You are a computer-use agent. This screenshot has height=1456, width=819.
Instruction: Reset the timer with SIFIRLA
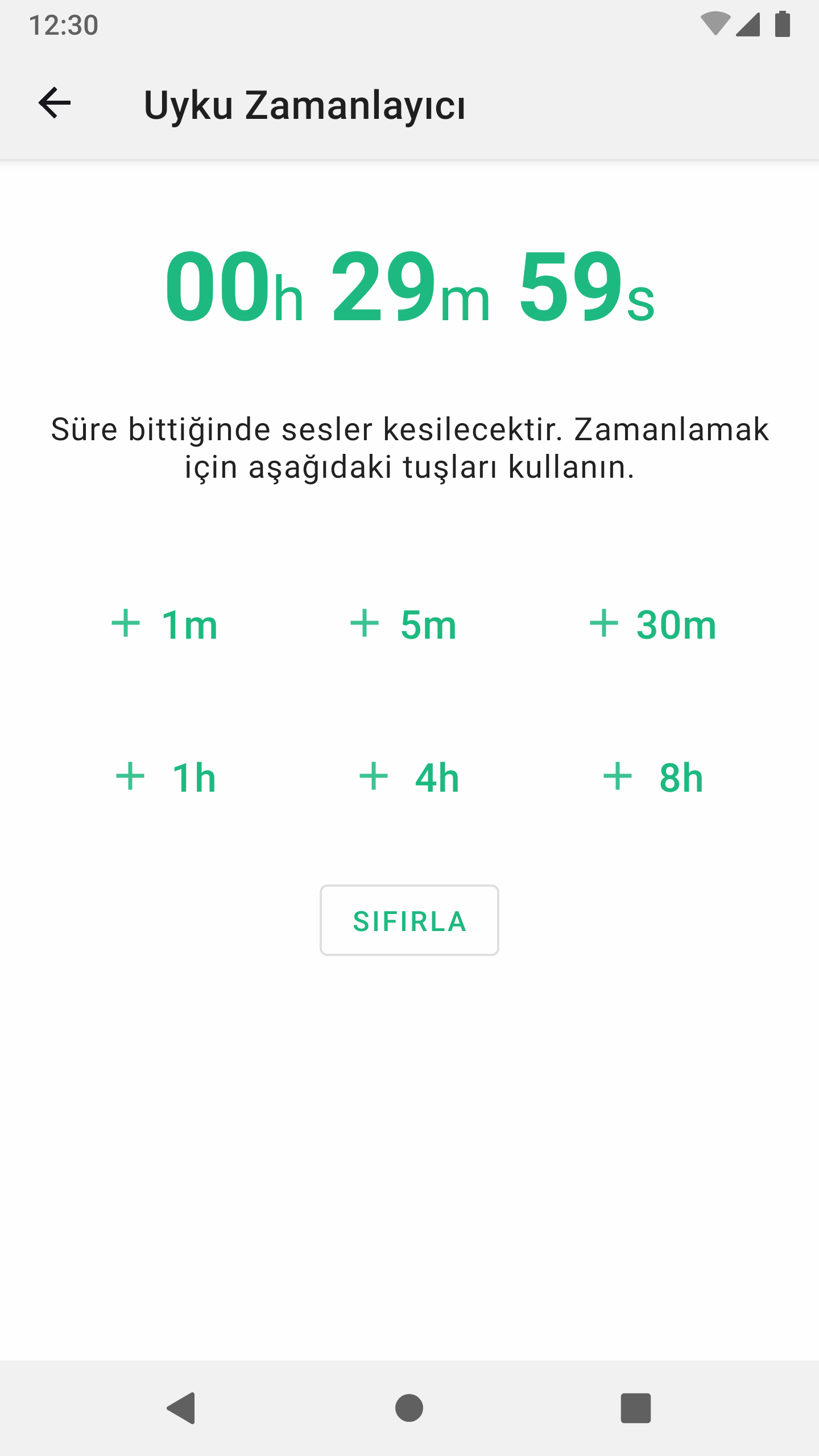409,920
